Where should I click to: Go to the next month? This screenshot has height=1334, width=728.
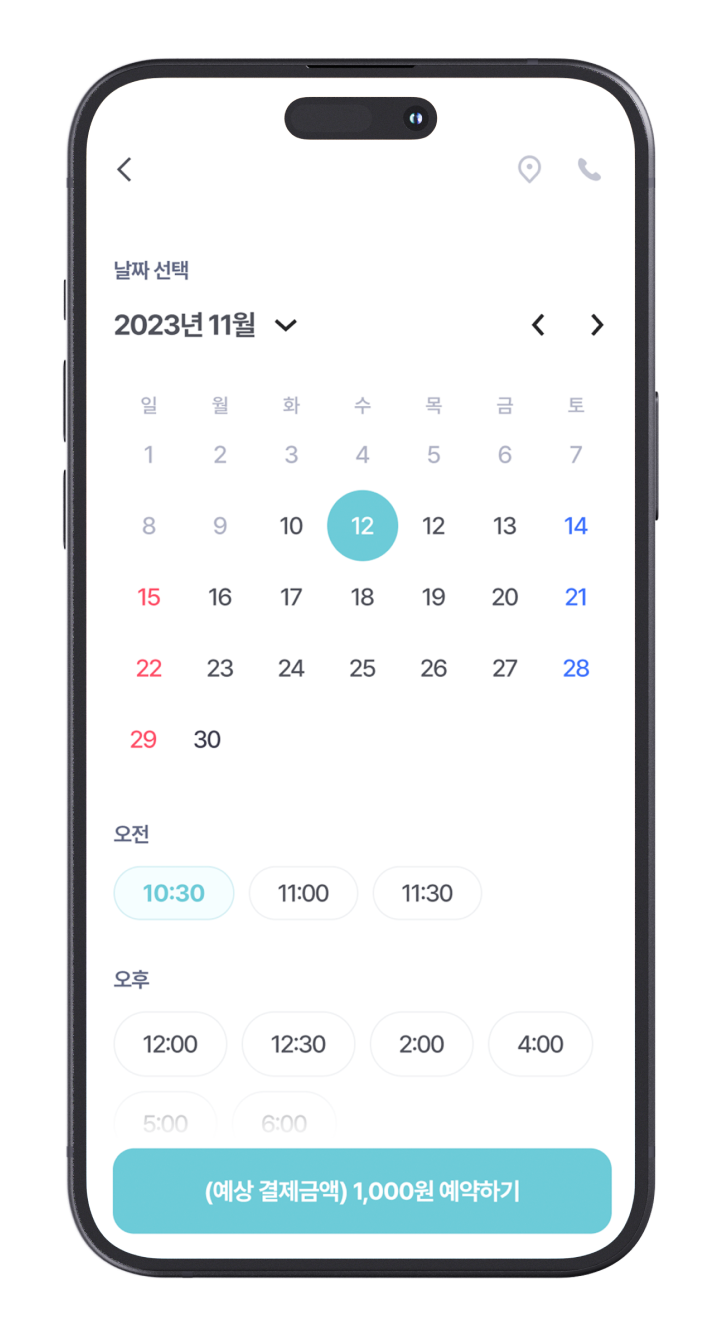pos(597,325)
